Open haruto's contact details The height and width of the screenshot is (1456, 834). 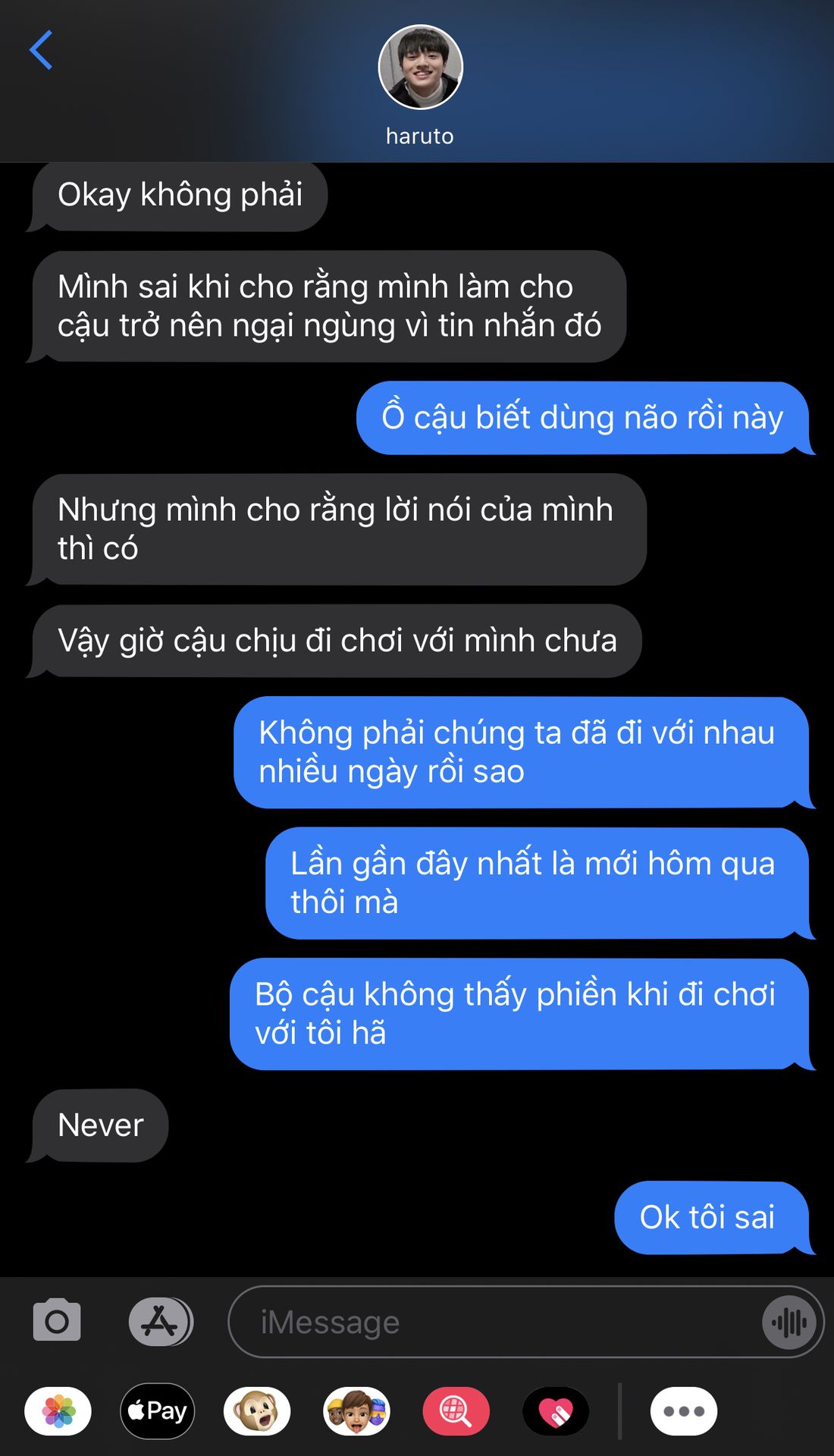click(x=420, y=82)
